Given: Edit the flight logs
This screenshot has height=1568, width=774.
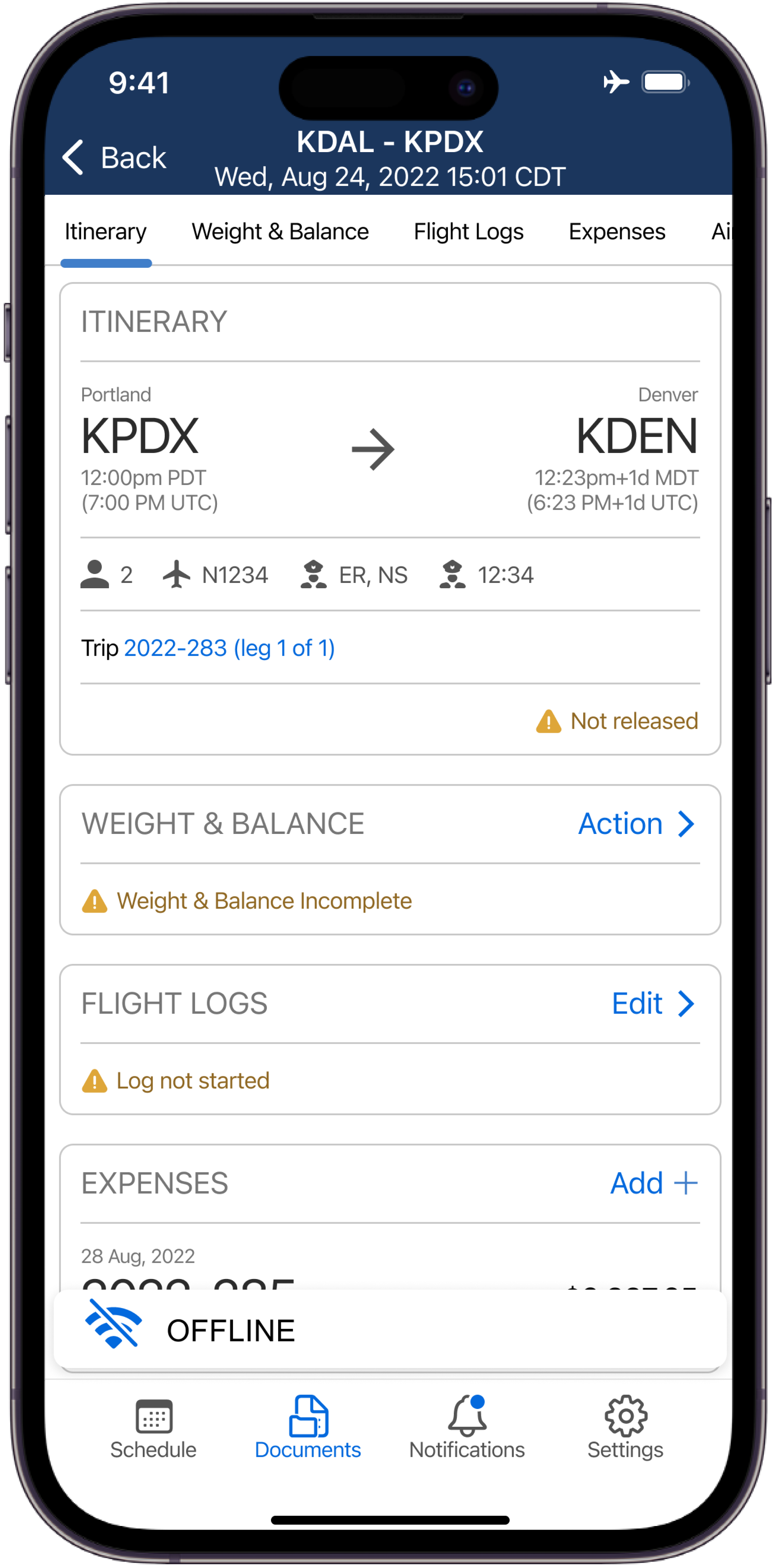Looking at the screenshot, I should click(652, 1004).
